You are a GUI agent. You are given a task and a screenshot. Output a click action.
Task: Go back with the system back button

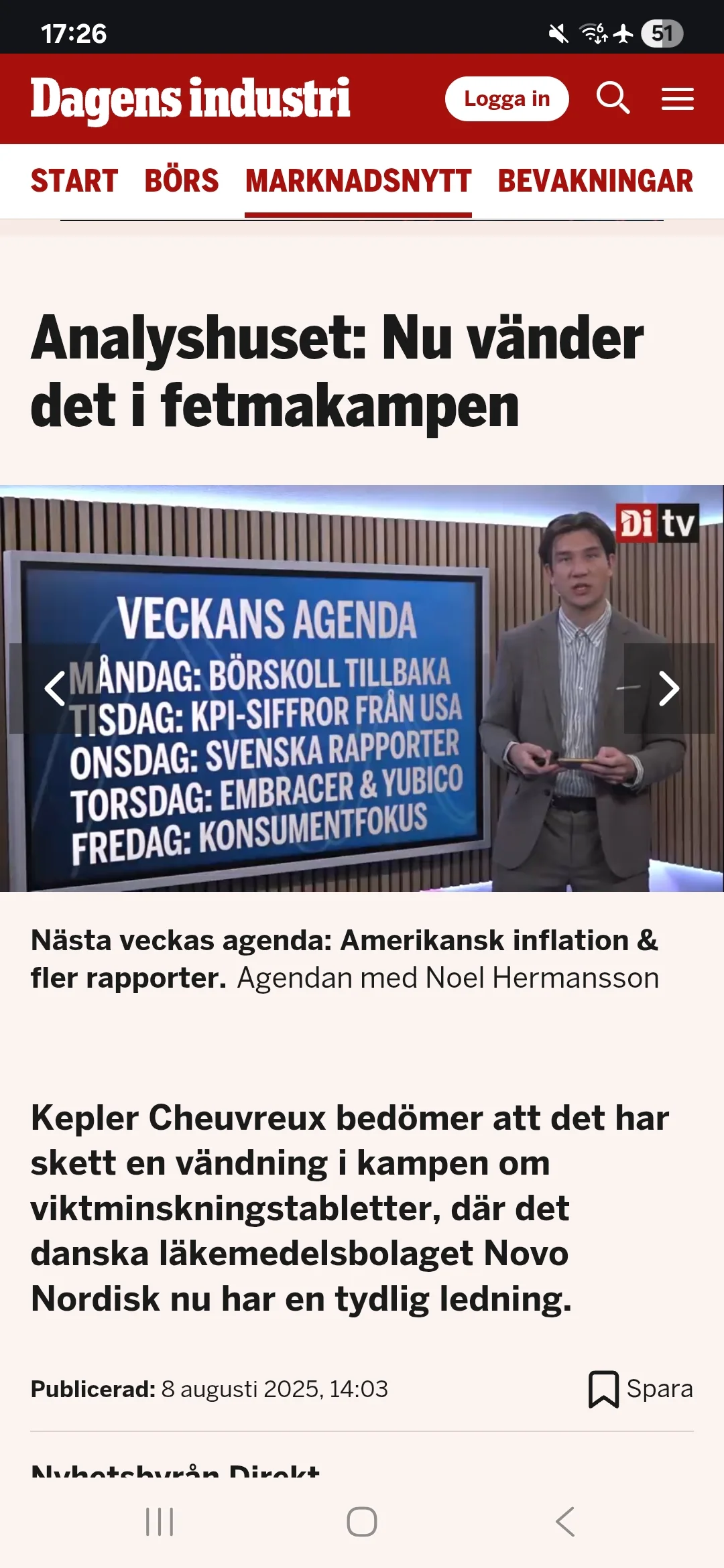565,1522
